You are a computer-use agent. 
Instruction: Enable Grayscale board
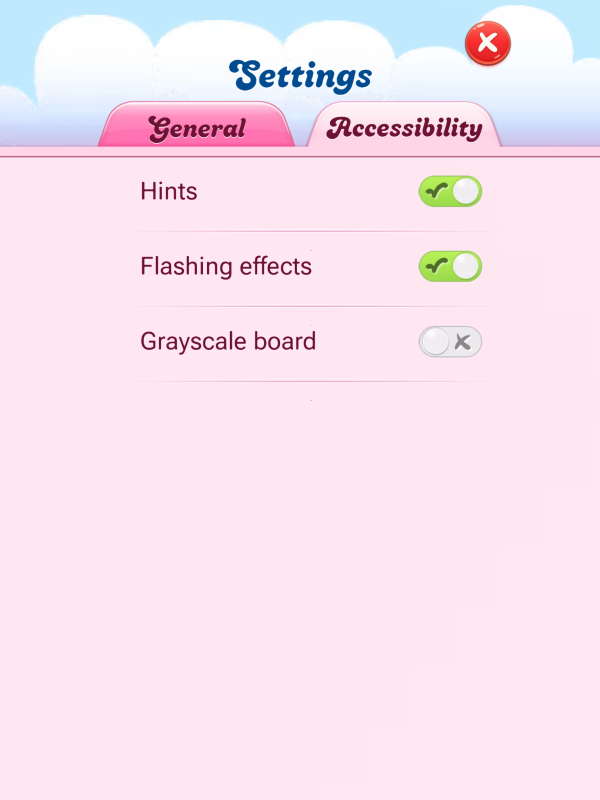[x=450, y=342]
